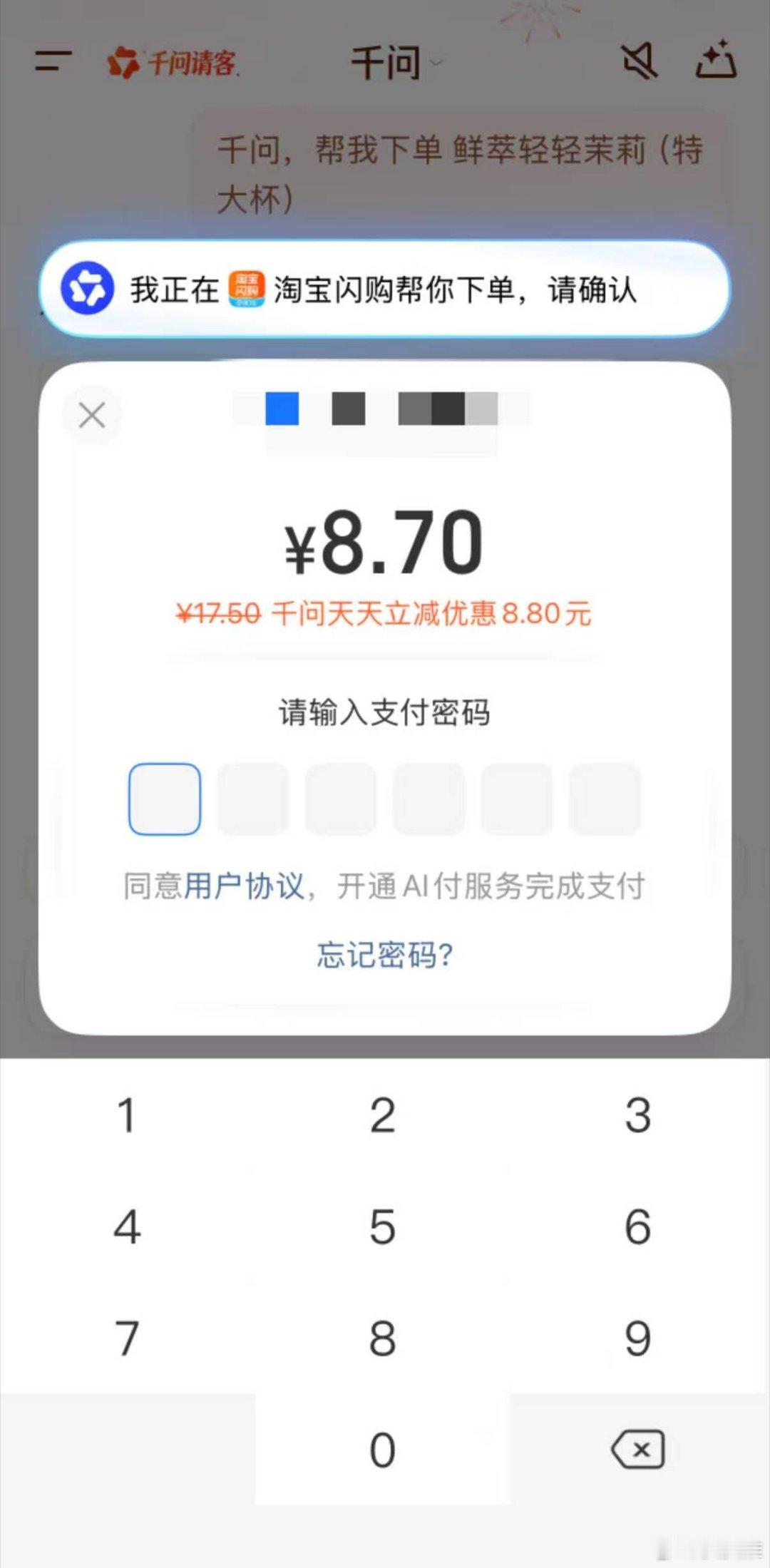Open the 用户协议 user agreement
770x1568 pixels.
pos(246,884)
